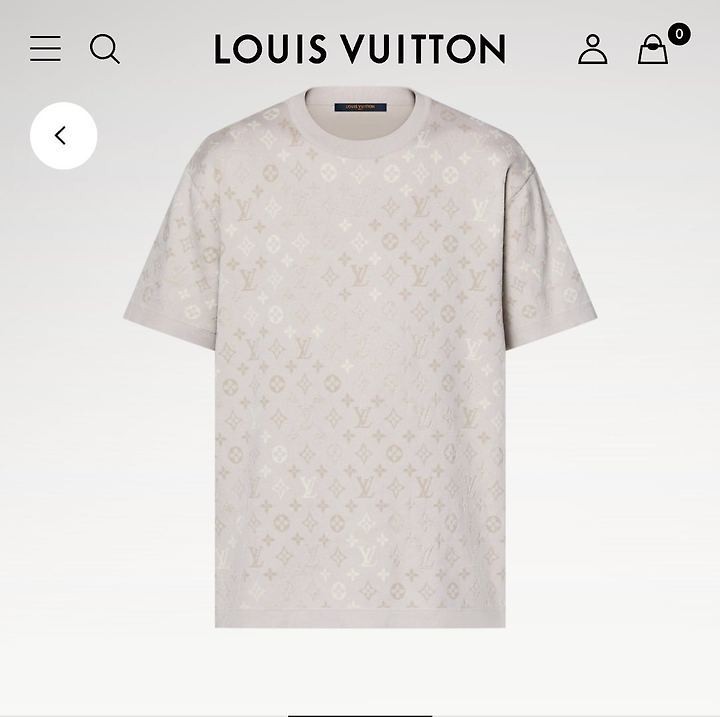Go back using the arrow button
Viewport: 720px width, 717px height.
(x=63, y=135)
